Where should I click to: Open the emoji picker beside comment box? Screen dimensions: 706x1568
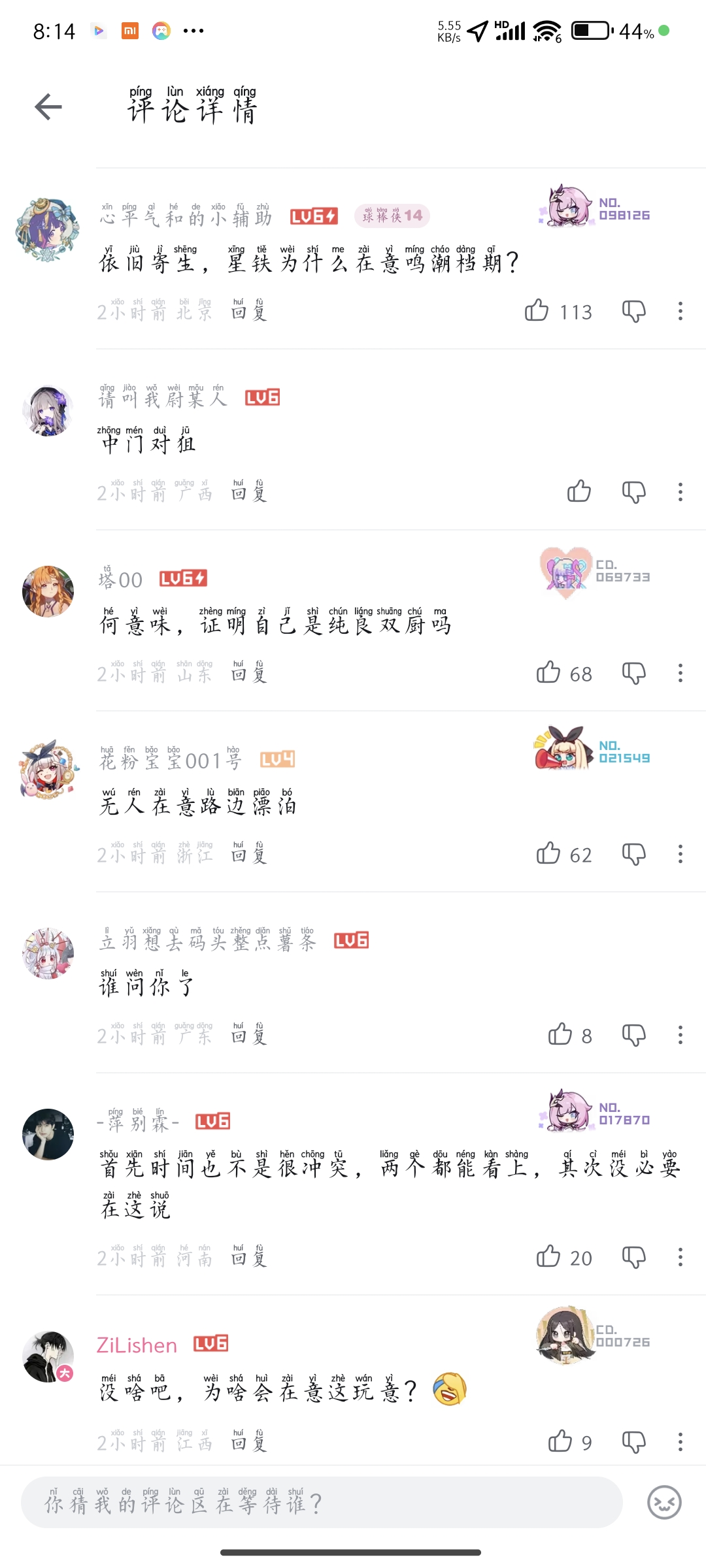664,1503
